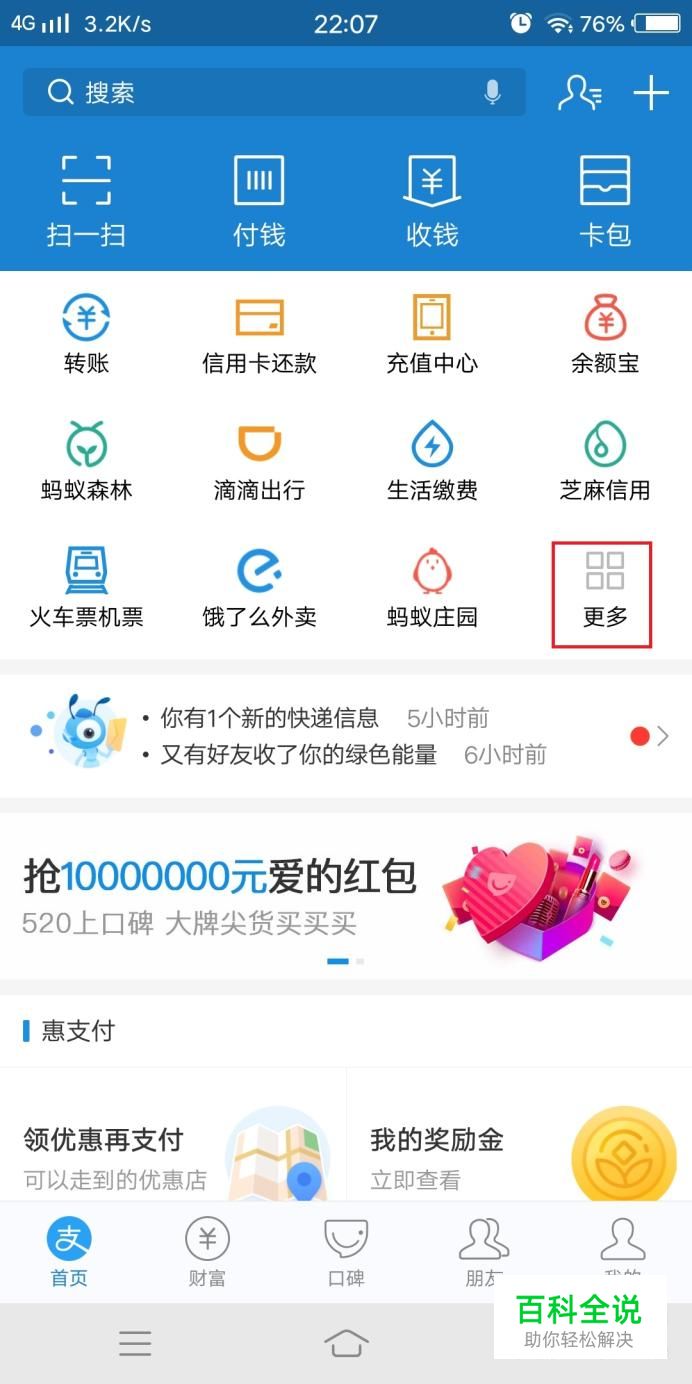692x1384 pixels.
Task: Open 卡包 card wallet
Action: pos(605,200)
